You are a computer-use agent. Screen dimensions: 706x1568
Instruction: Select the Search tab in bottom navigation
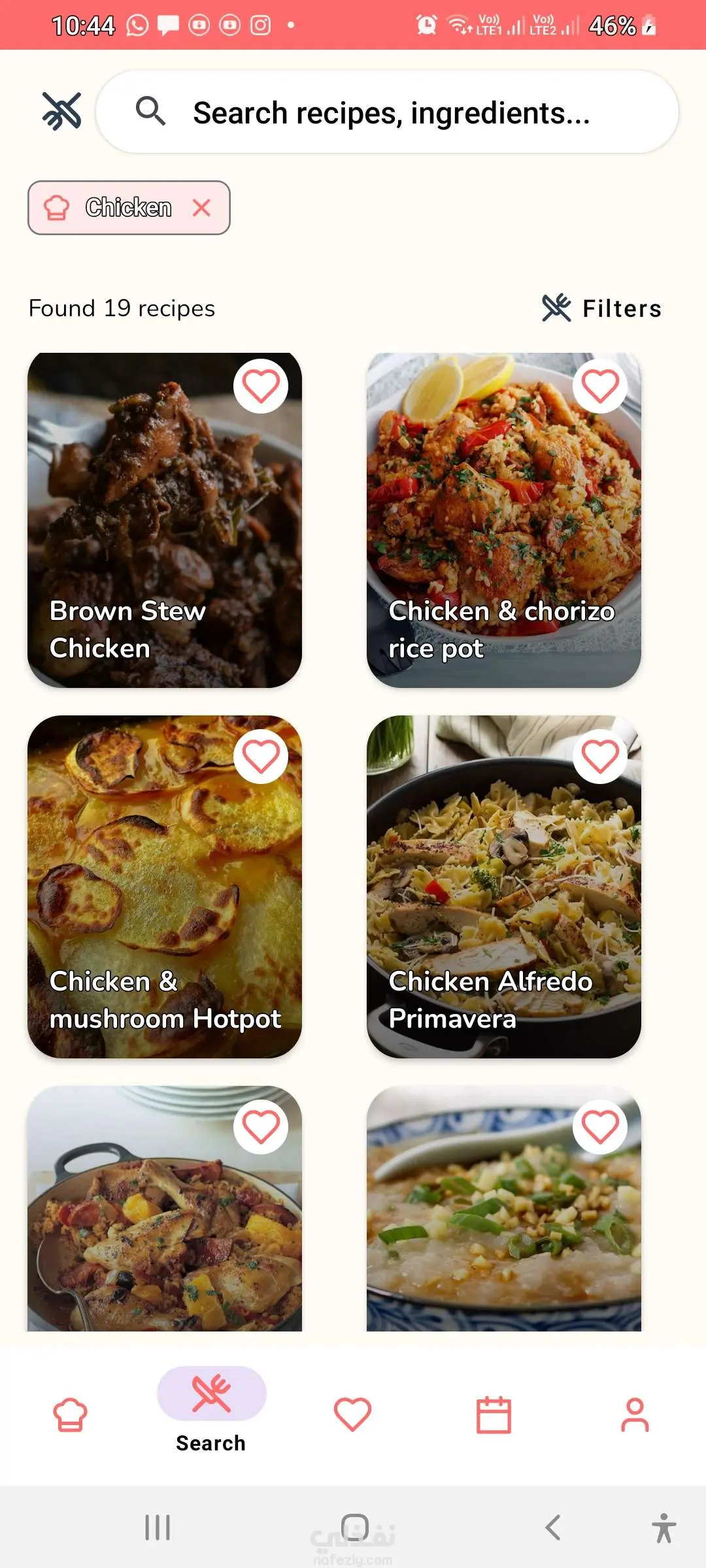tap(211, 1411)
